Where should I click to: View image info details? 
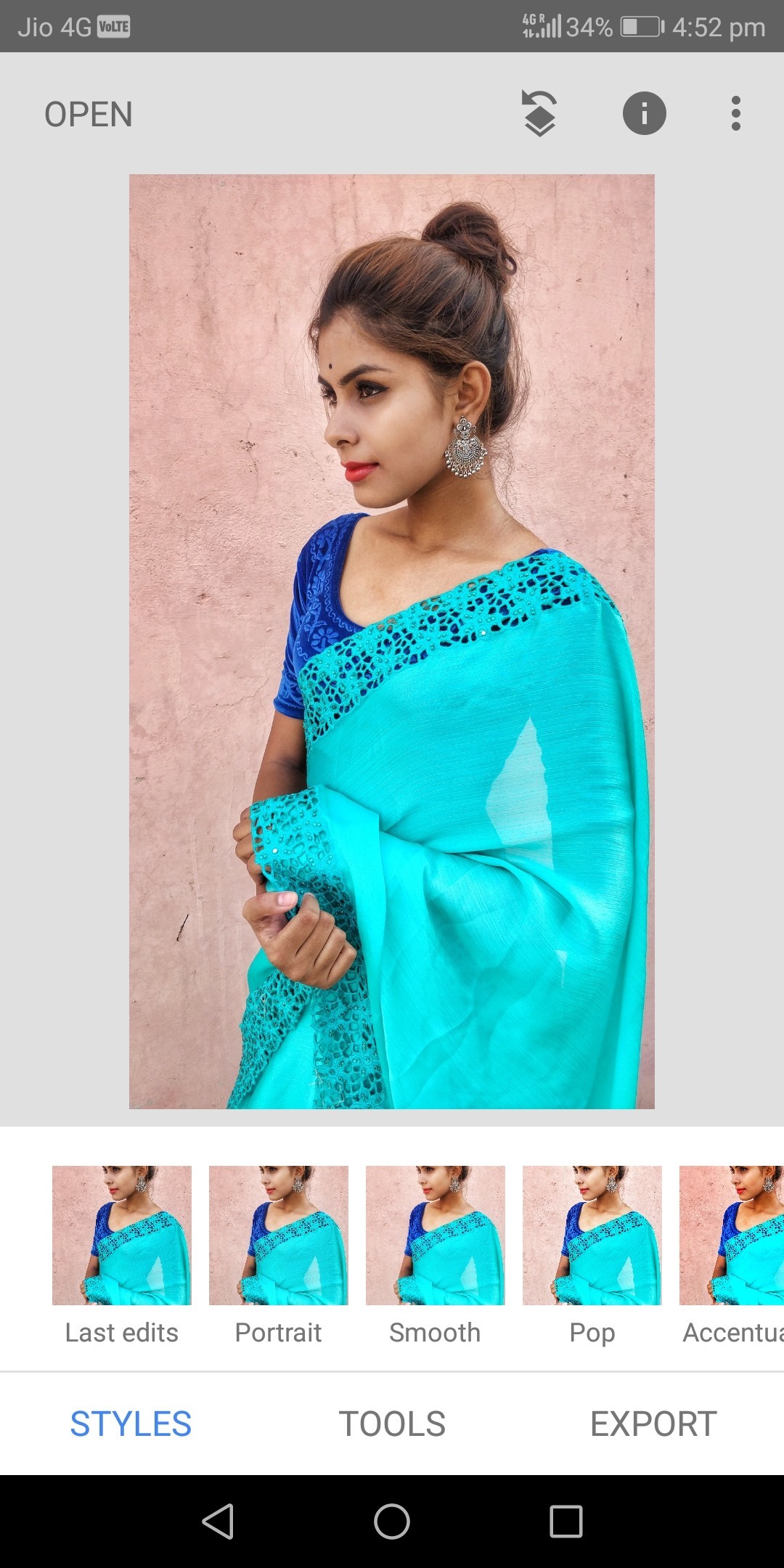click(x=644, y=114)
